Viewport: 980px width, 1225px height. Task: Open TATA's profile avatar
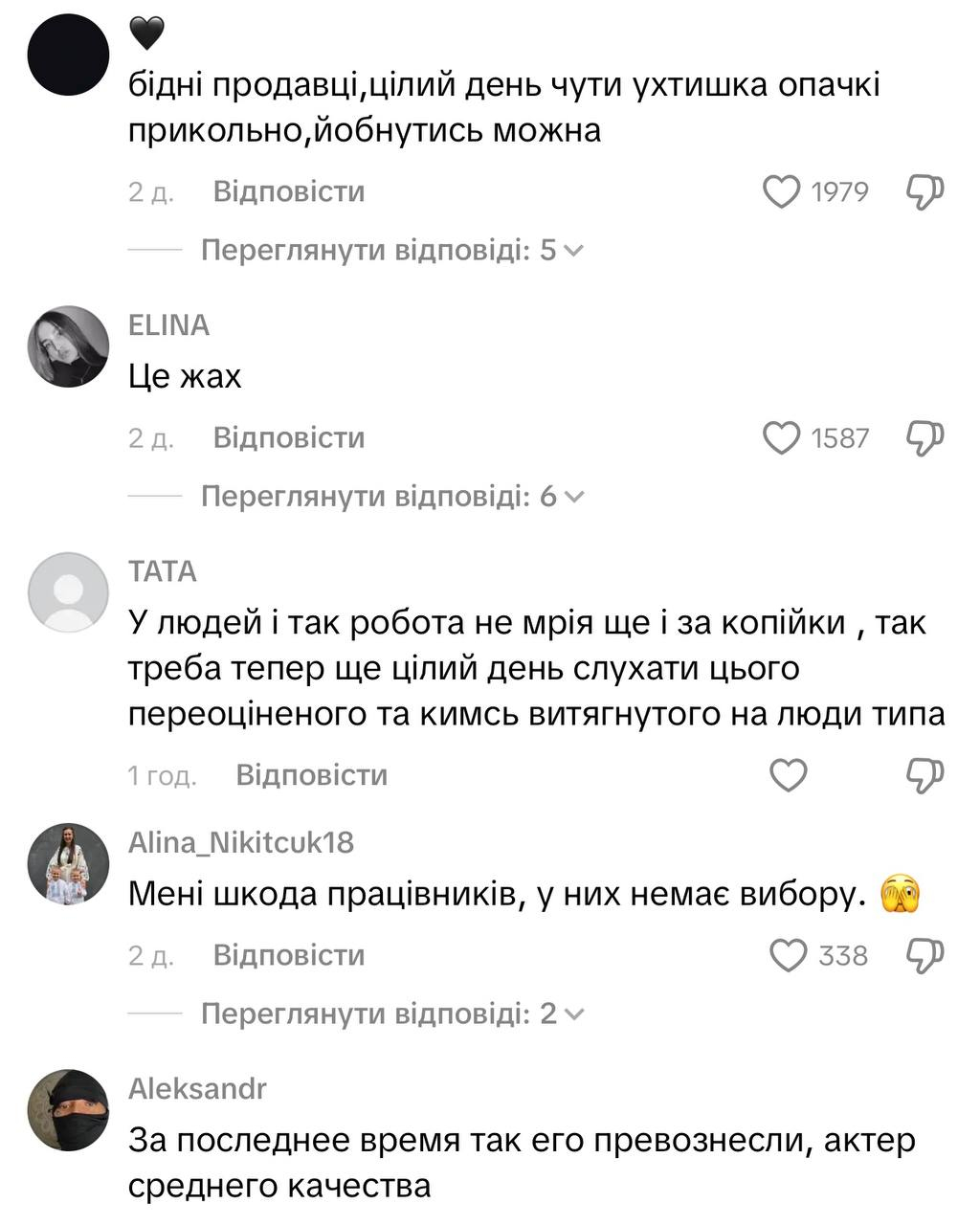[x=68, y=592]
